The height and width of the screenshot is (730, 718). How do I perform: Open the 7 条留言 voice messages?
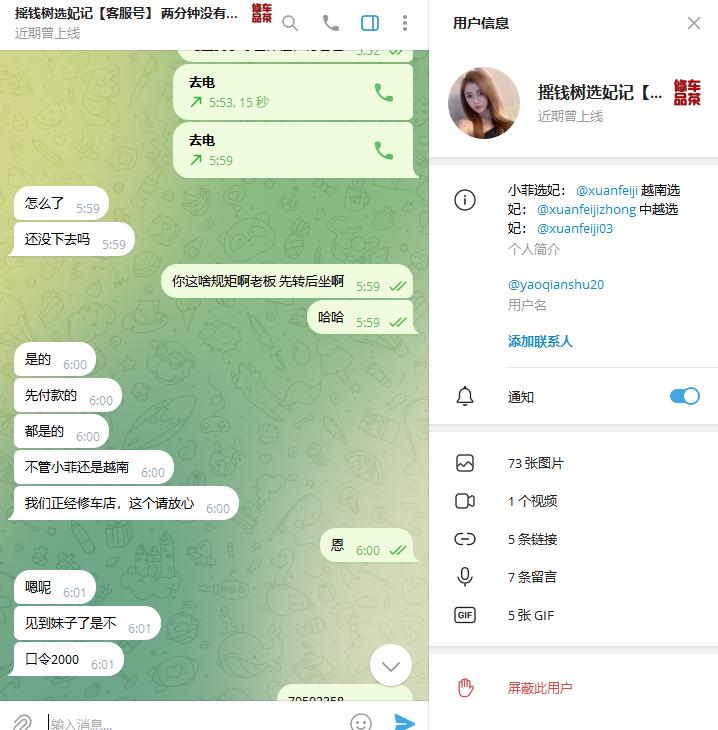tap(532, 577)
